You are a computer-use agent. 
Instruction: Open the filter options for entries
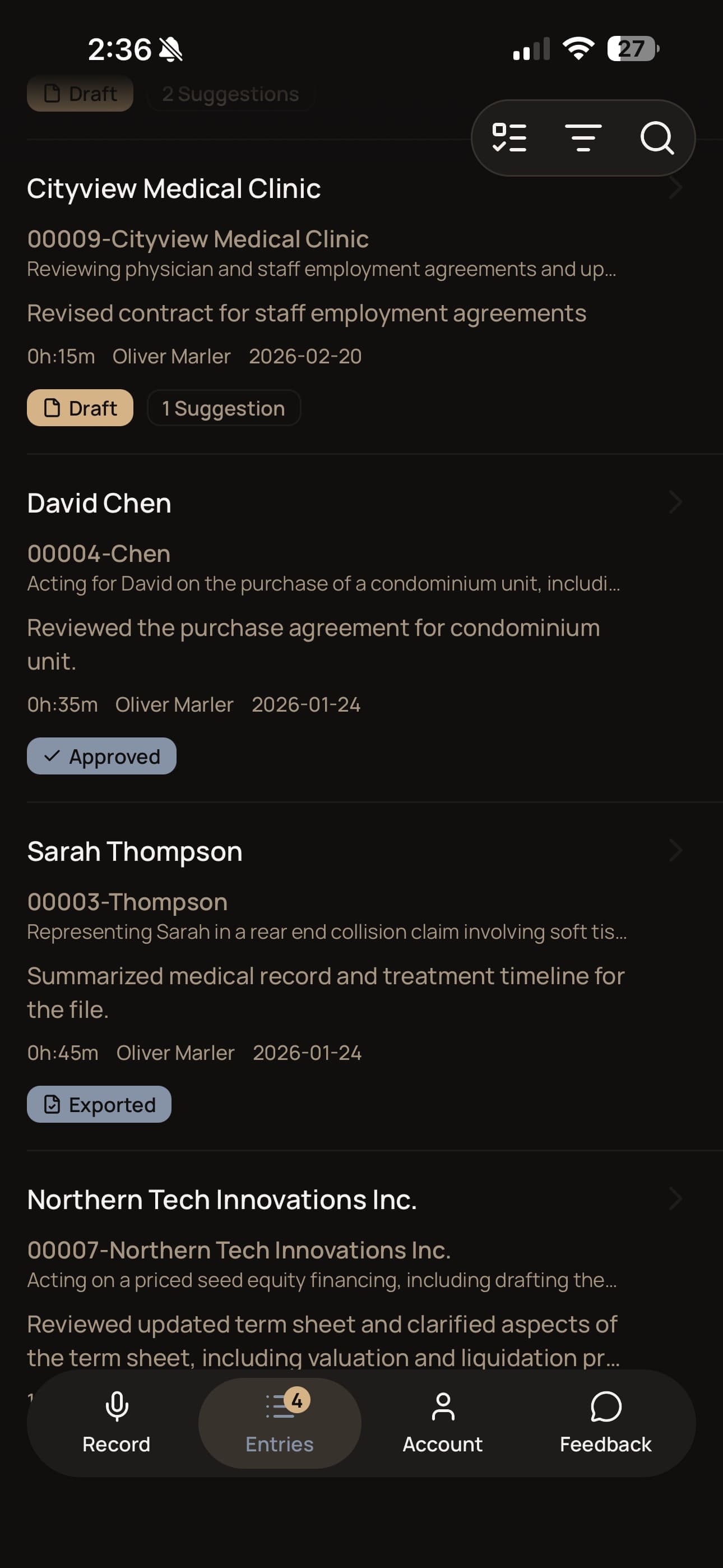point(583,137)
